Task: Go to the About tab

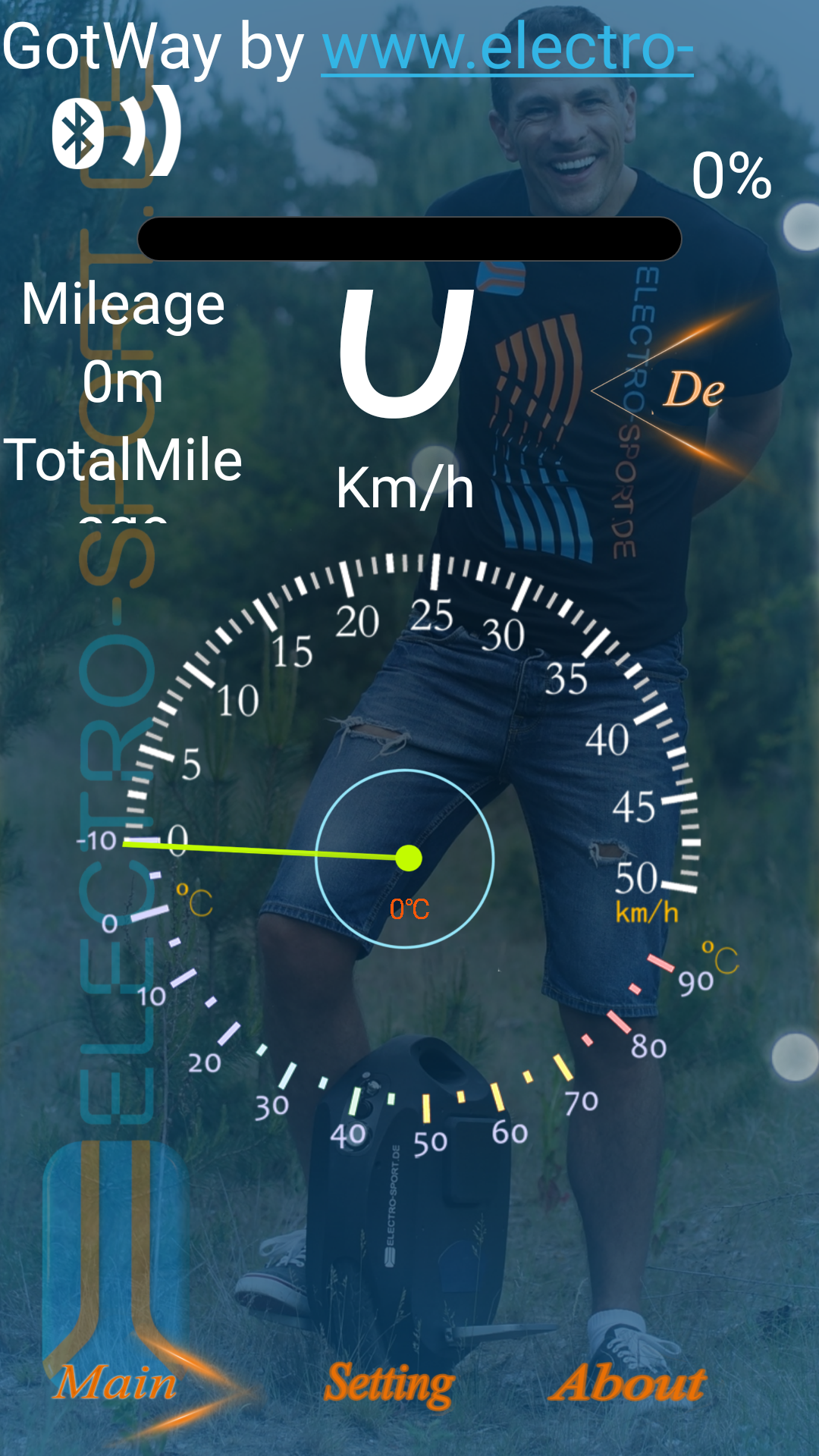Action: pyautogui.click(x=628, y=1382)
